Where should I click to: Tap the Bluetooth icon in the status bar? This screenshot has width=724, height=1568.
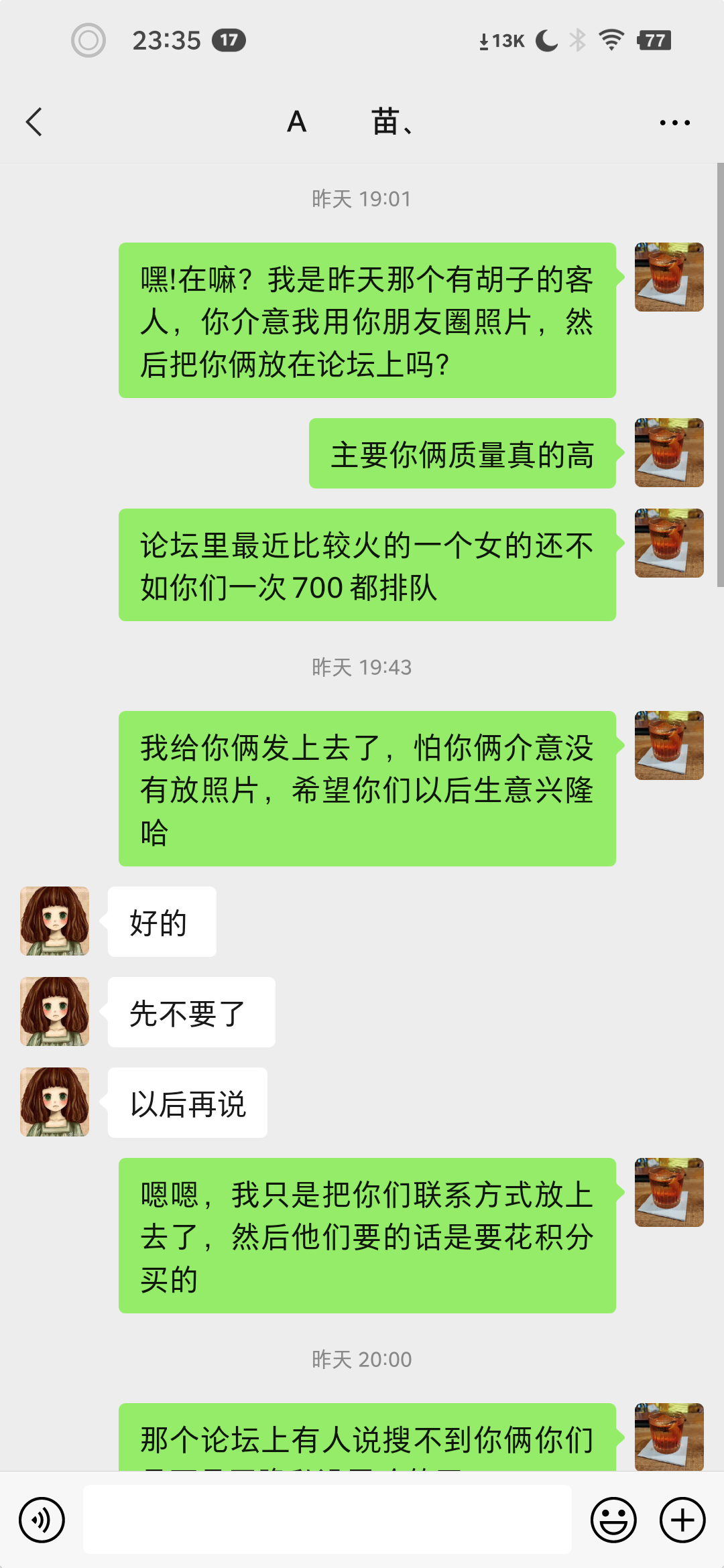pyautogui.click(x=577, y=40)
